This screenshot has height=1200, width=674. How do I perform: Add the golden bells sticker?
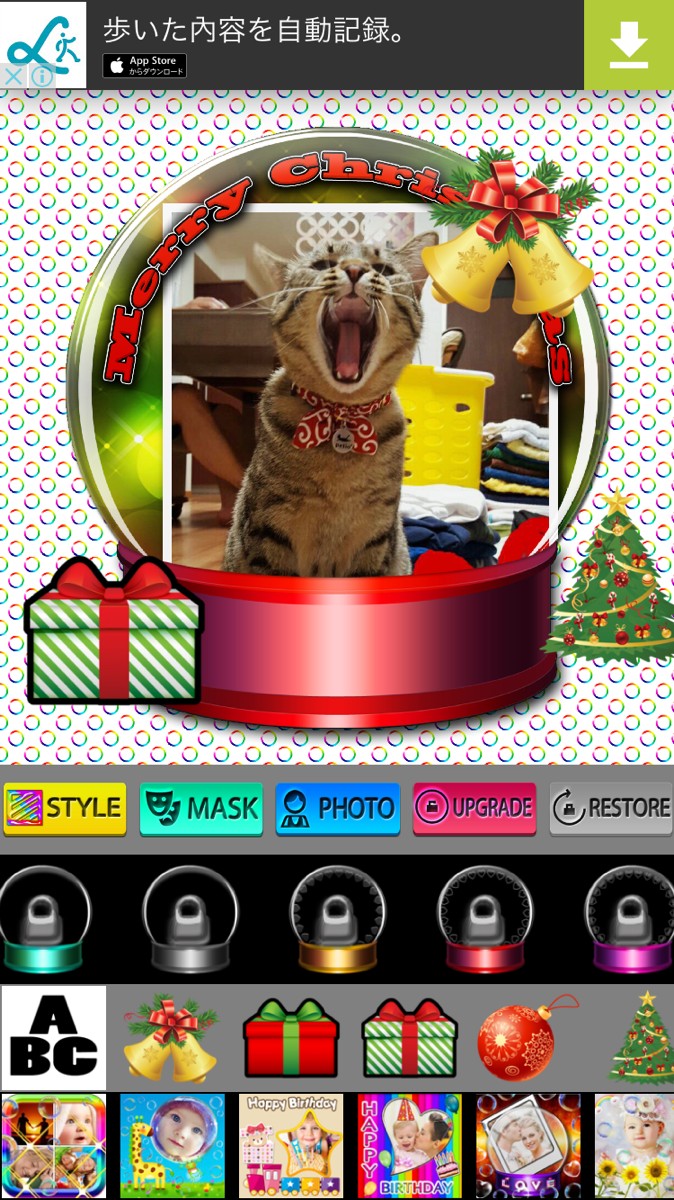(170, 1038)
